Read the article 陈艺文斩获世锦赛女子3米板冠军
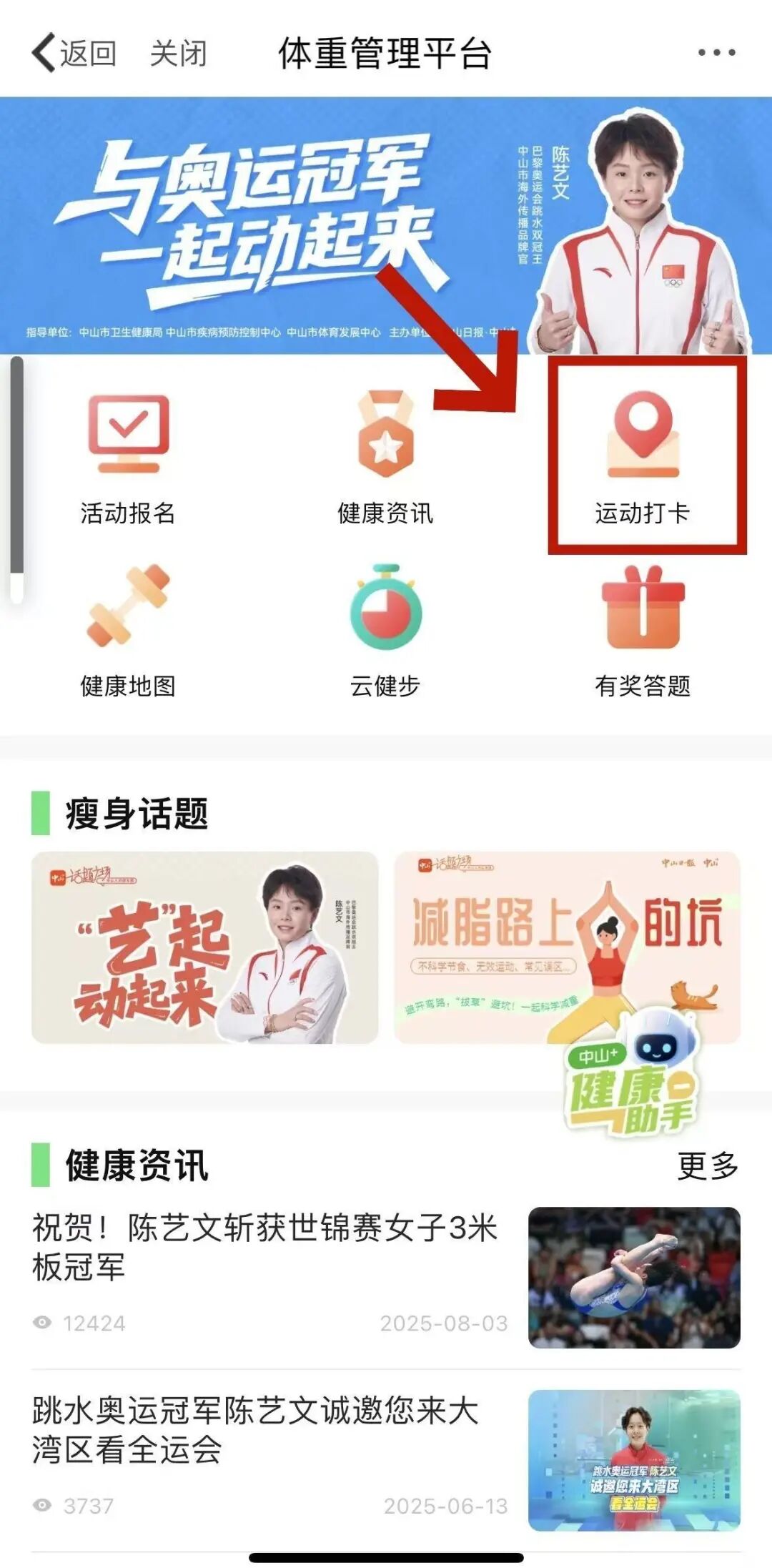 264,1247
